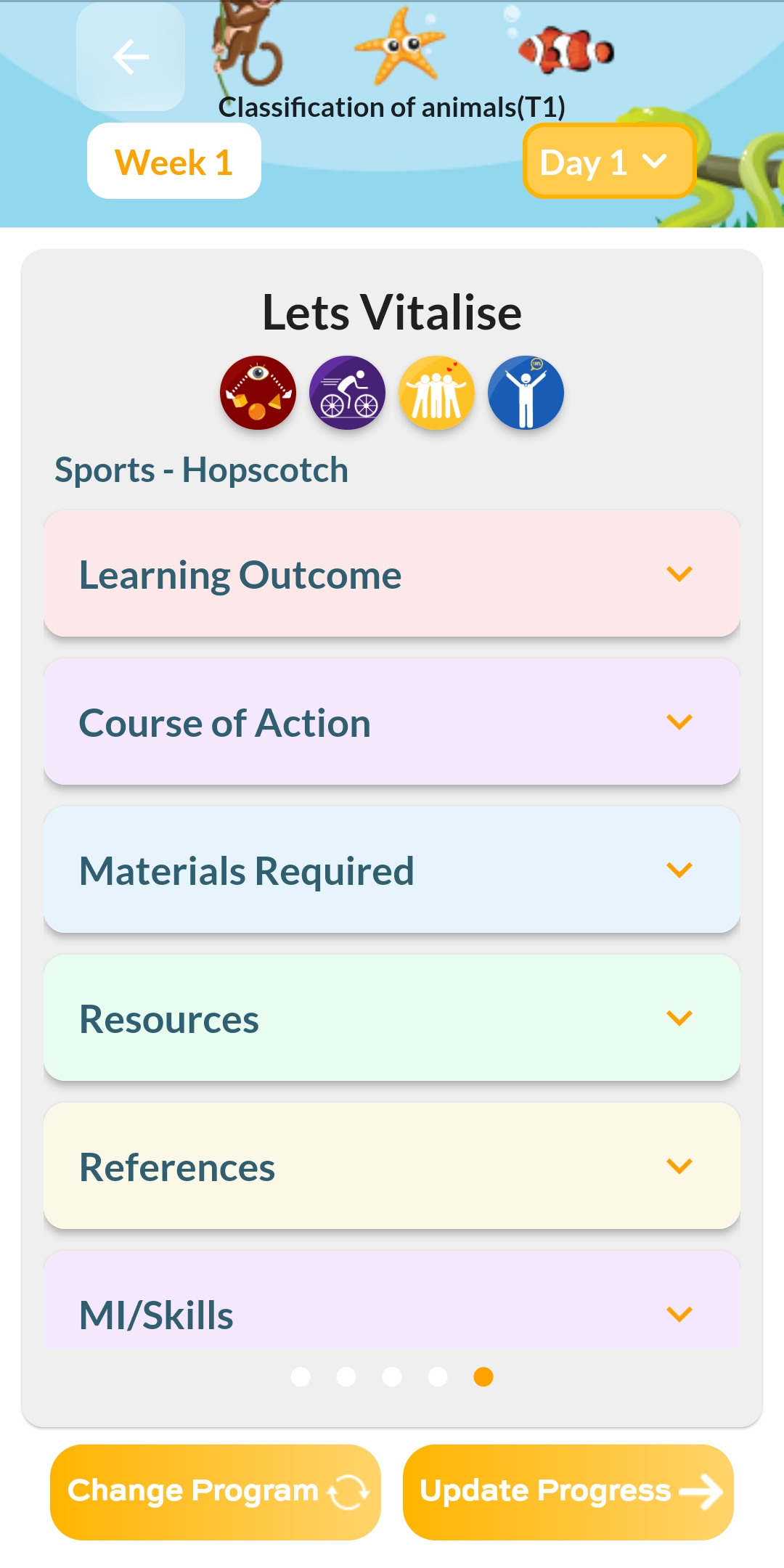Screen dimensions: 784x1568
Task: Tap the Update Progress button
Action: pyautogui.click(x=568, y=1492)
